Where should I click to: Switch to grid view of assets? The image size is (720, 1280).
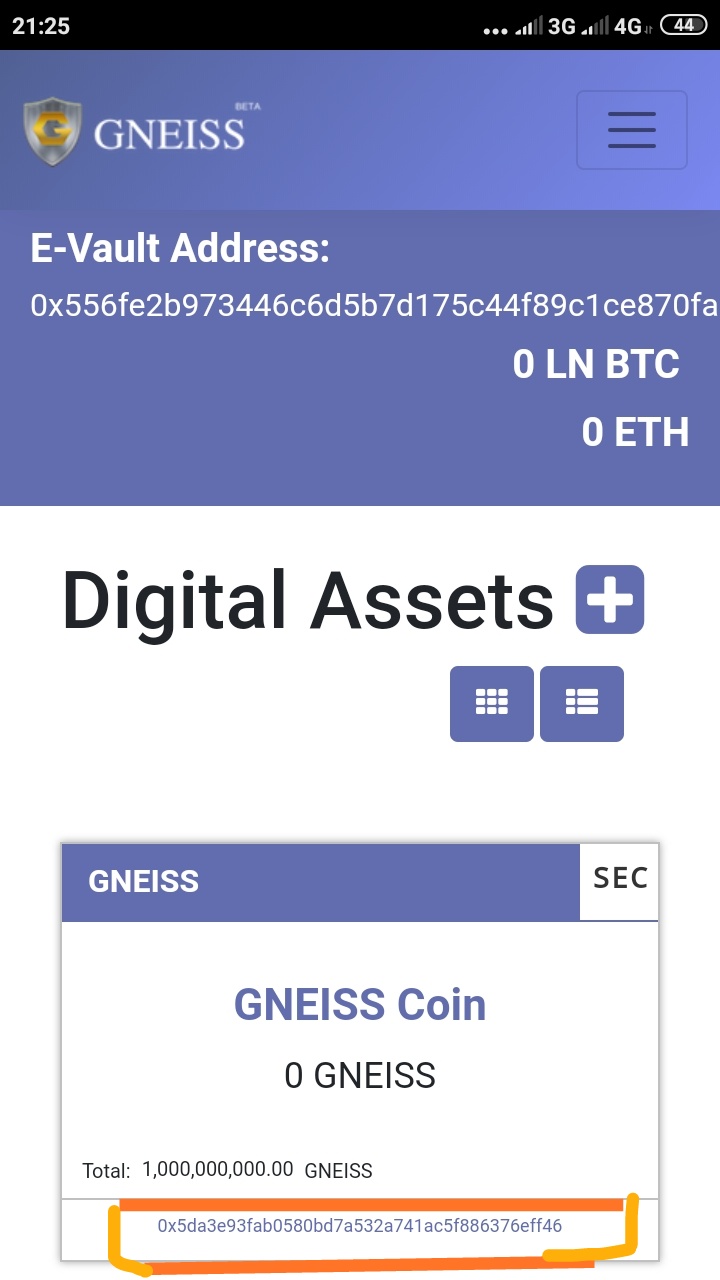[491, 703]
